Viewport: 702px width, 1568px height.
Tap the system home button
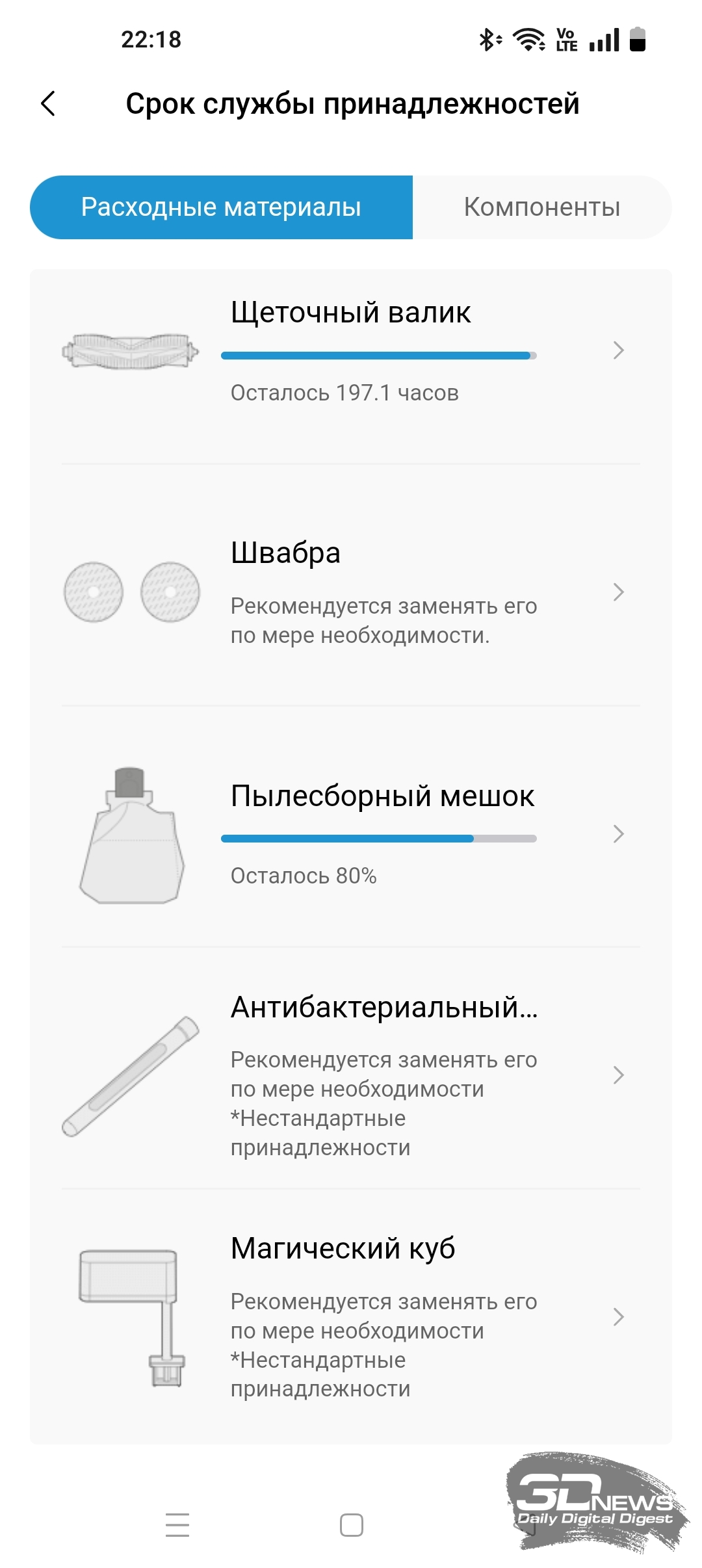point(352,1525)
